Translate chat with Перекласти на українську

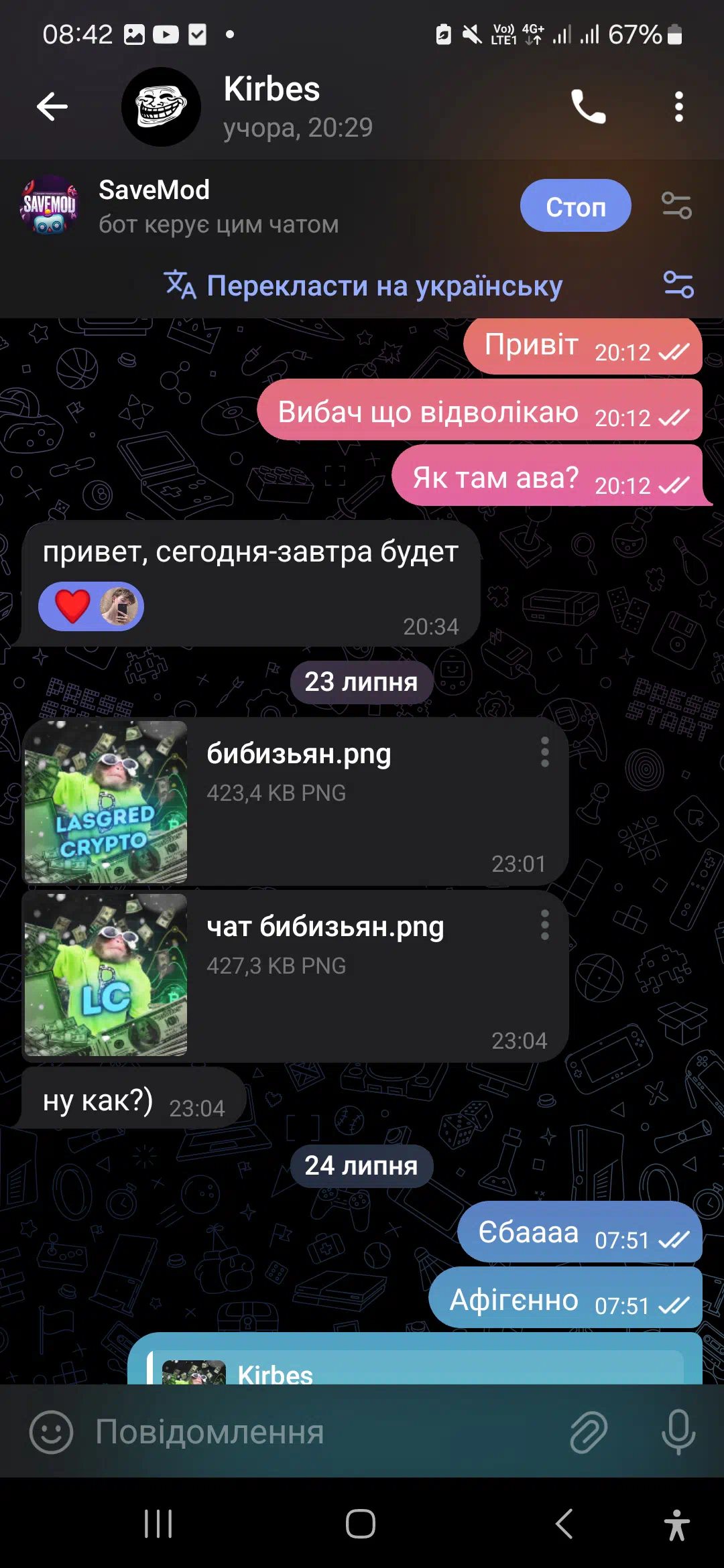[x=363, y=286]
